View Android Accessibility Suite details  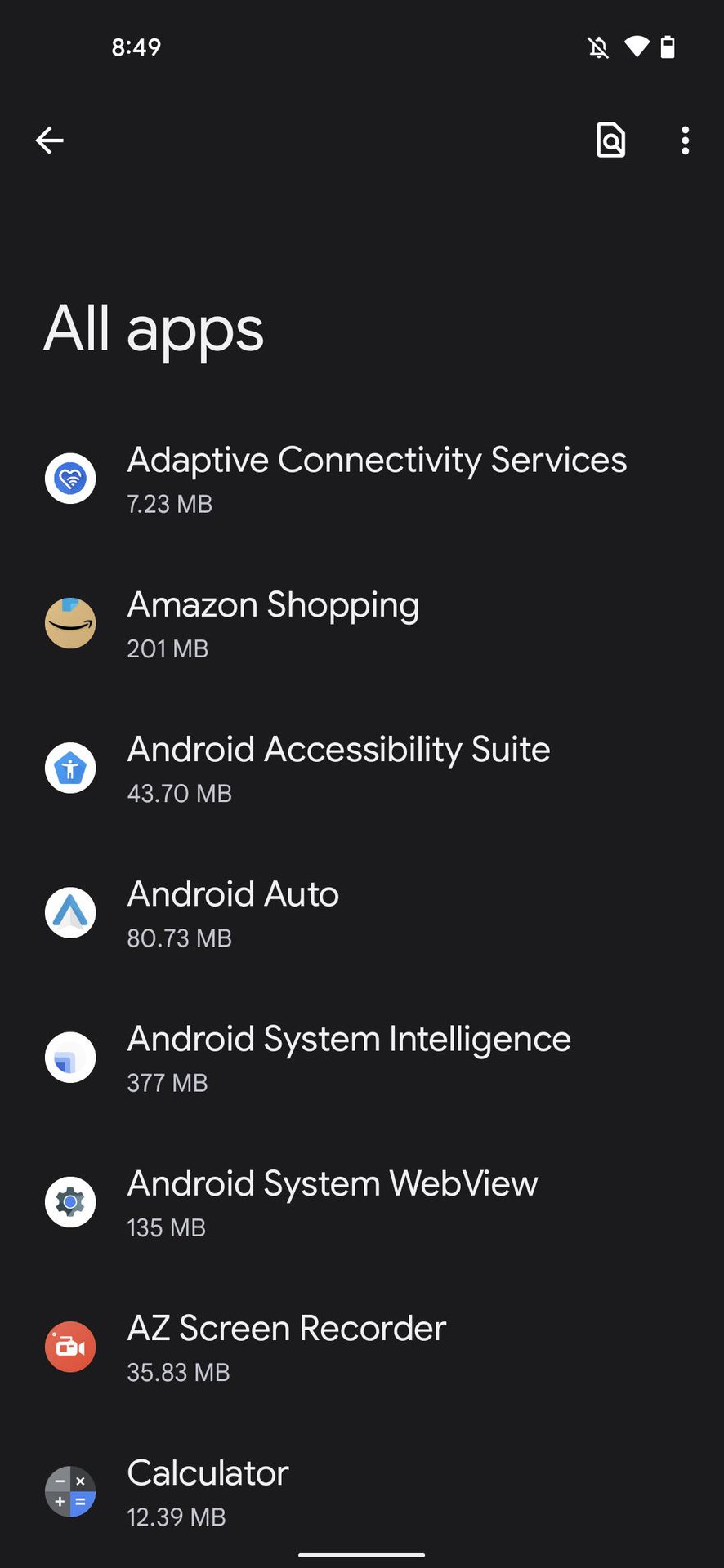338,768
